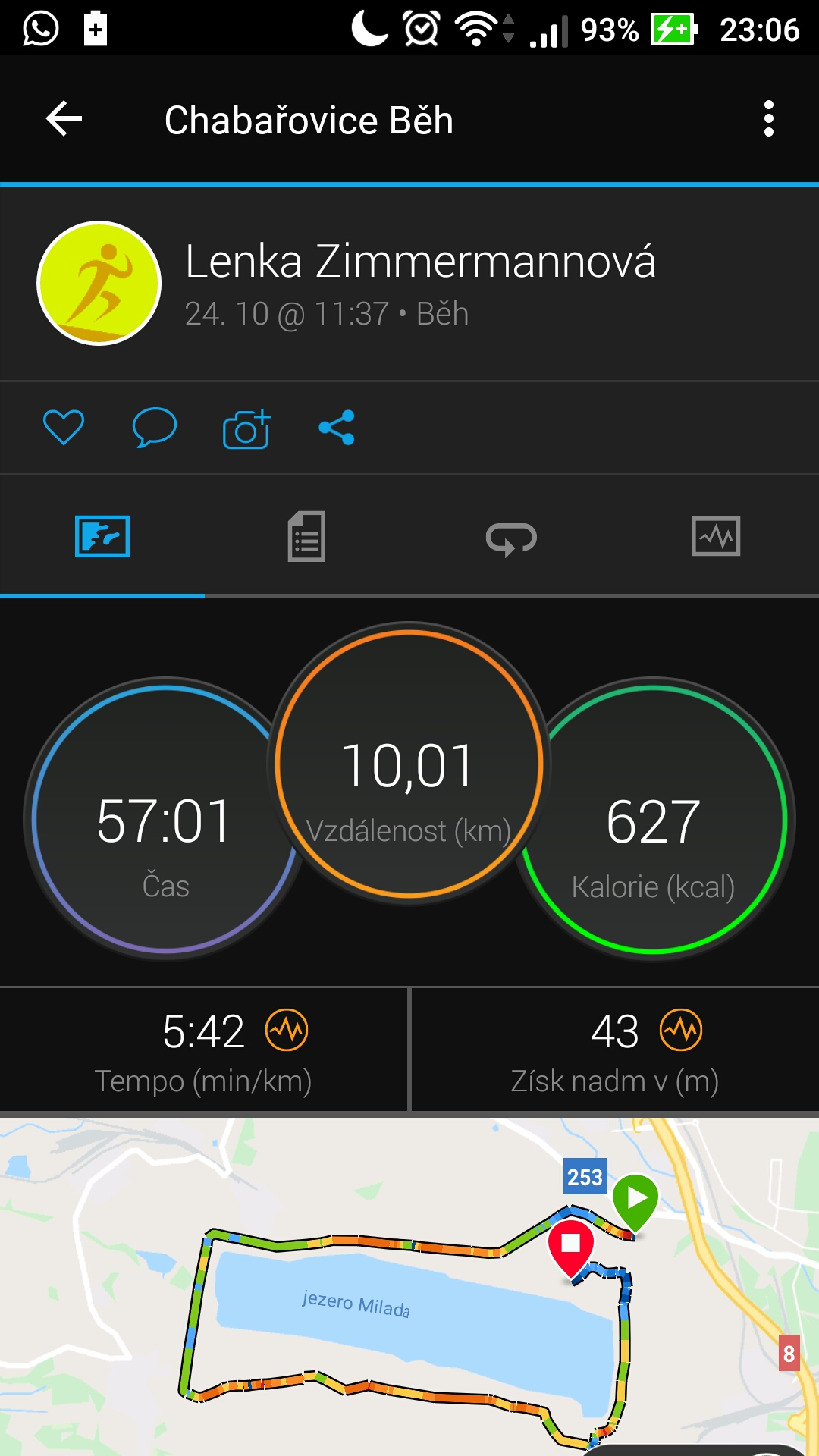Open the comment bubble icon

(x=155, y=427)
